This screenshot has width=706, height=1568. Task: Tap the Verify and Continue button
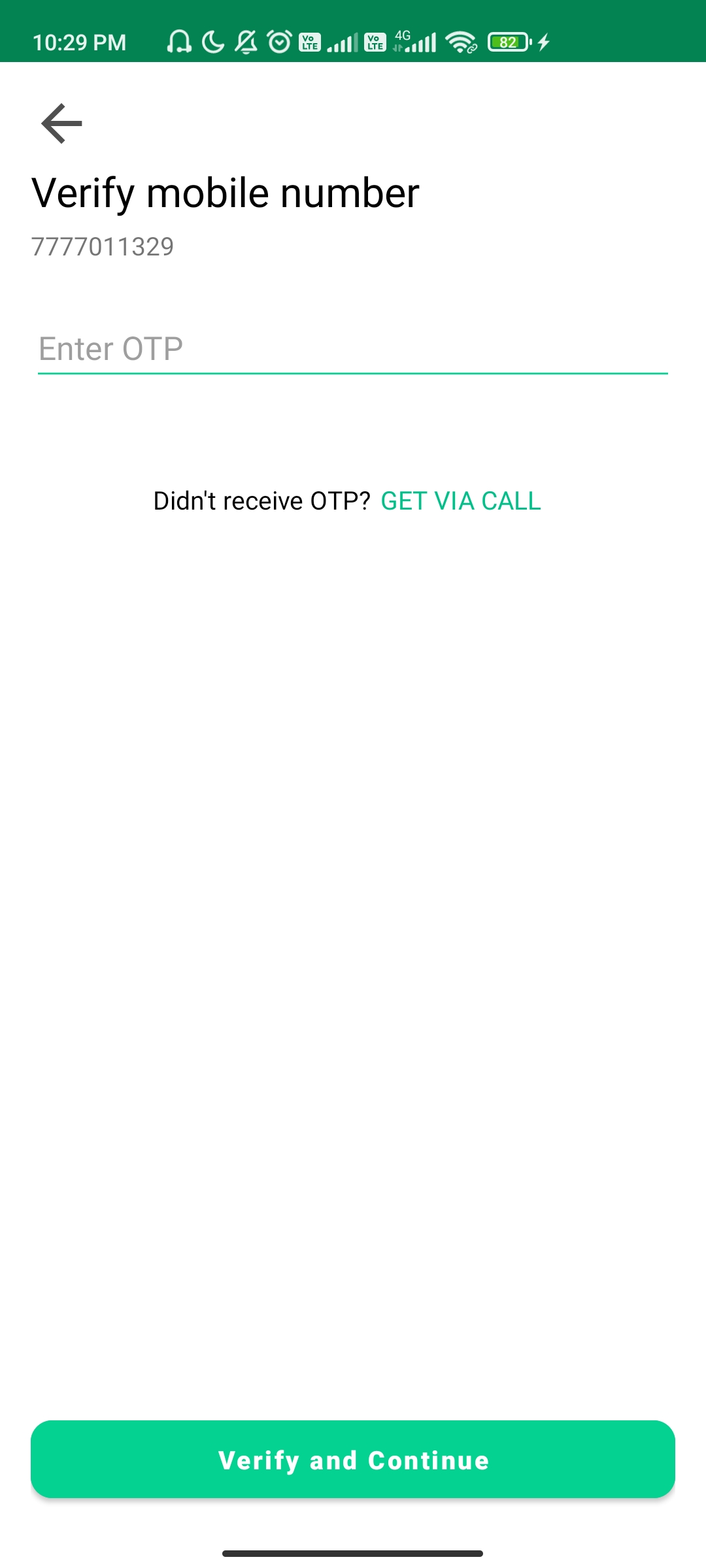click(353, 1459)
